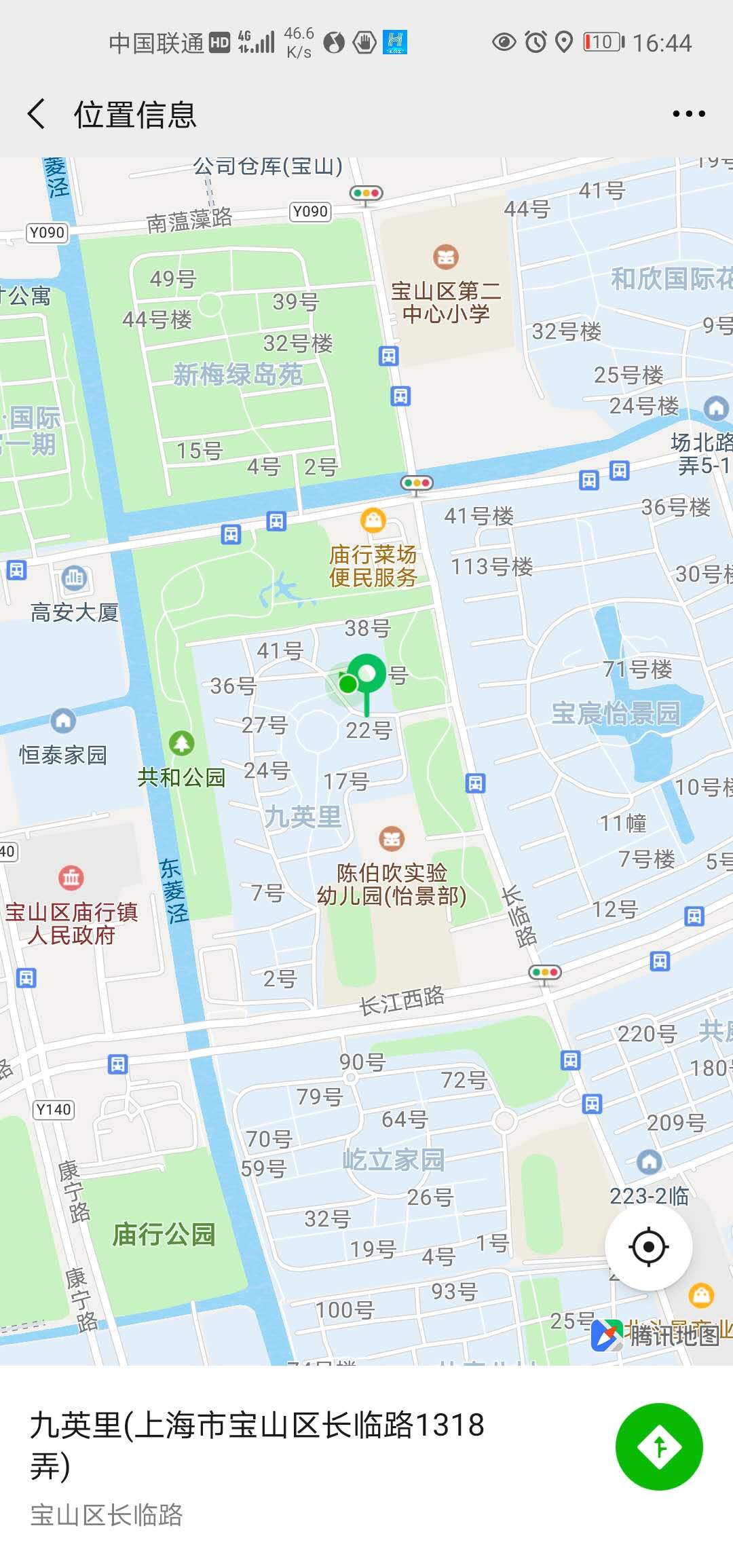
Task: Go back from the 位置信息 screen
Action: tap(37, 113)
